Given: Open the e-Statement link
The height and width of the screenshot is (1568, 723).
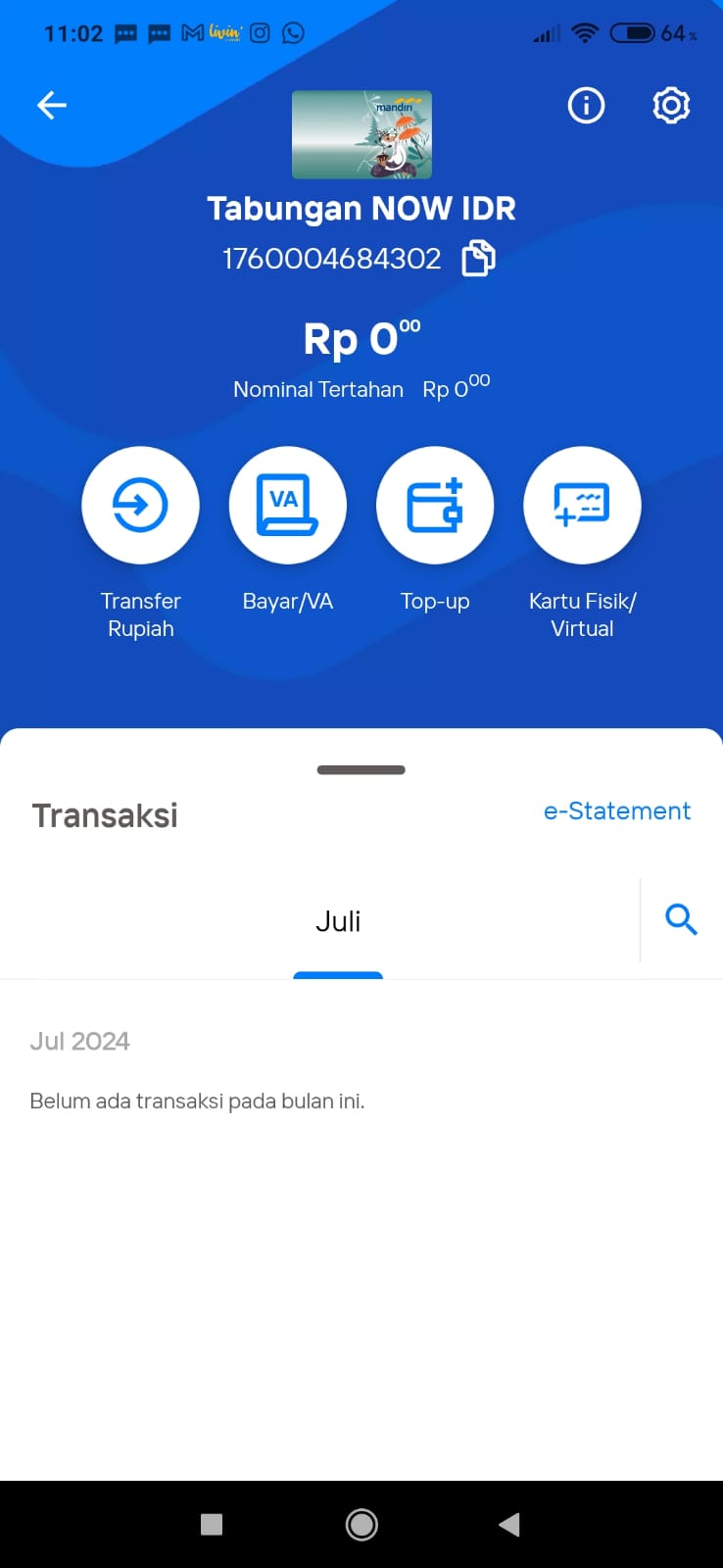Looking at the screenshot, I should (617, 810).
